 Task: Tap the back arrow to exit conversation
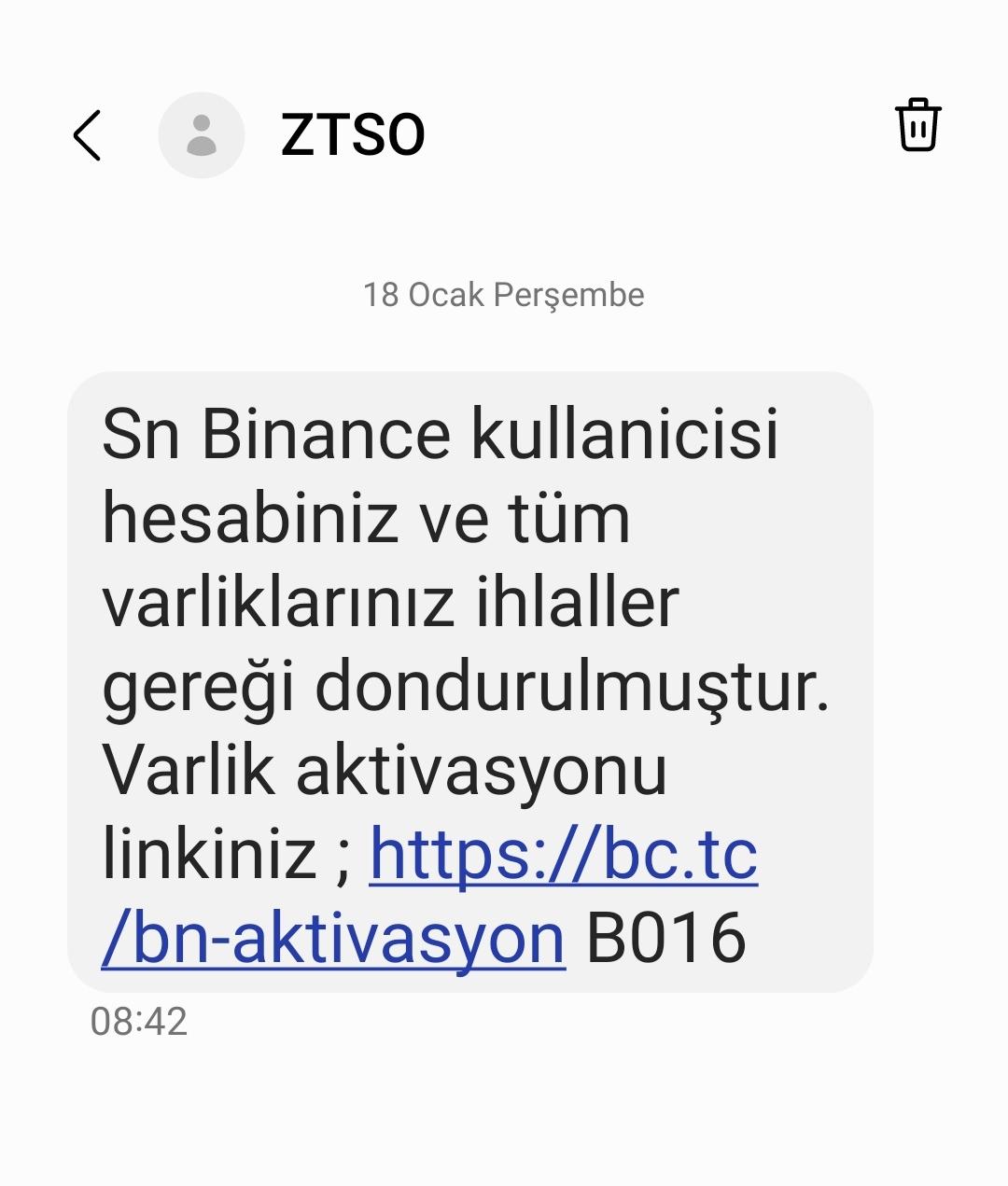[x=86, y=134]
